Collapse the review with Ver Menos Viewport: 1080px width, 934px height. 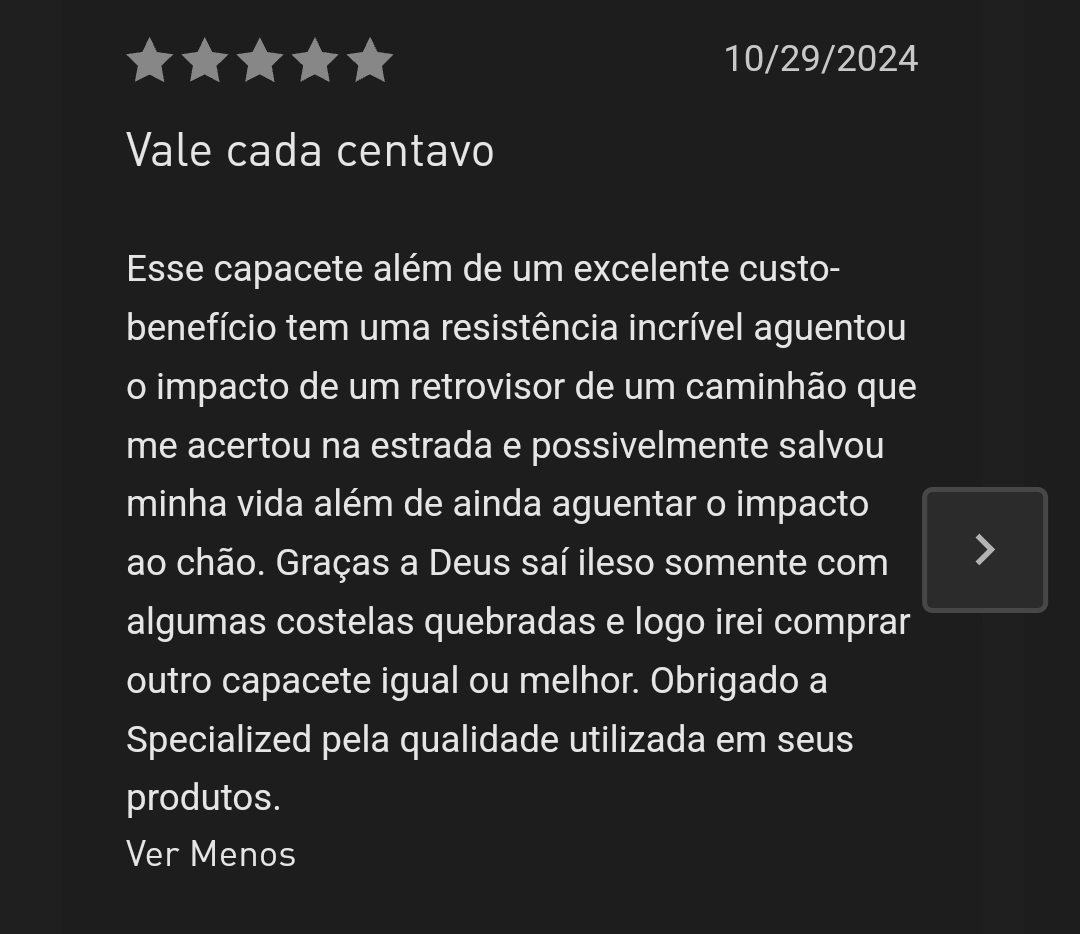point(211,854)
